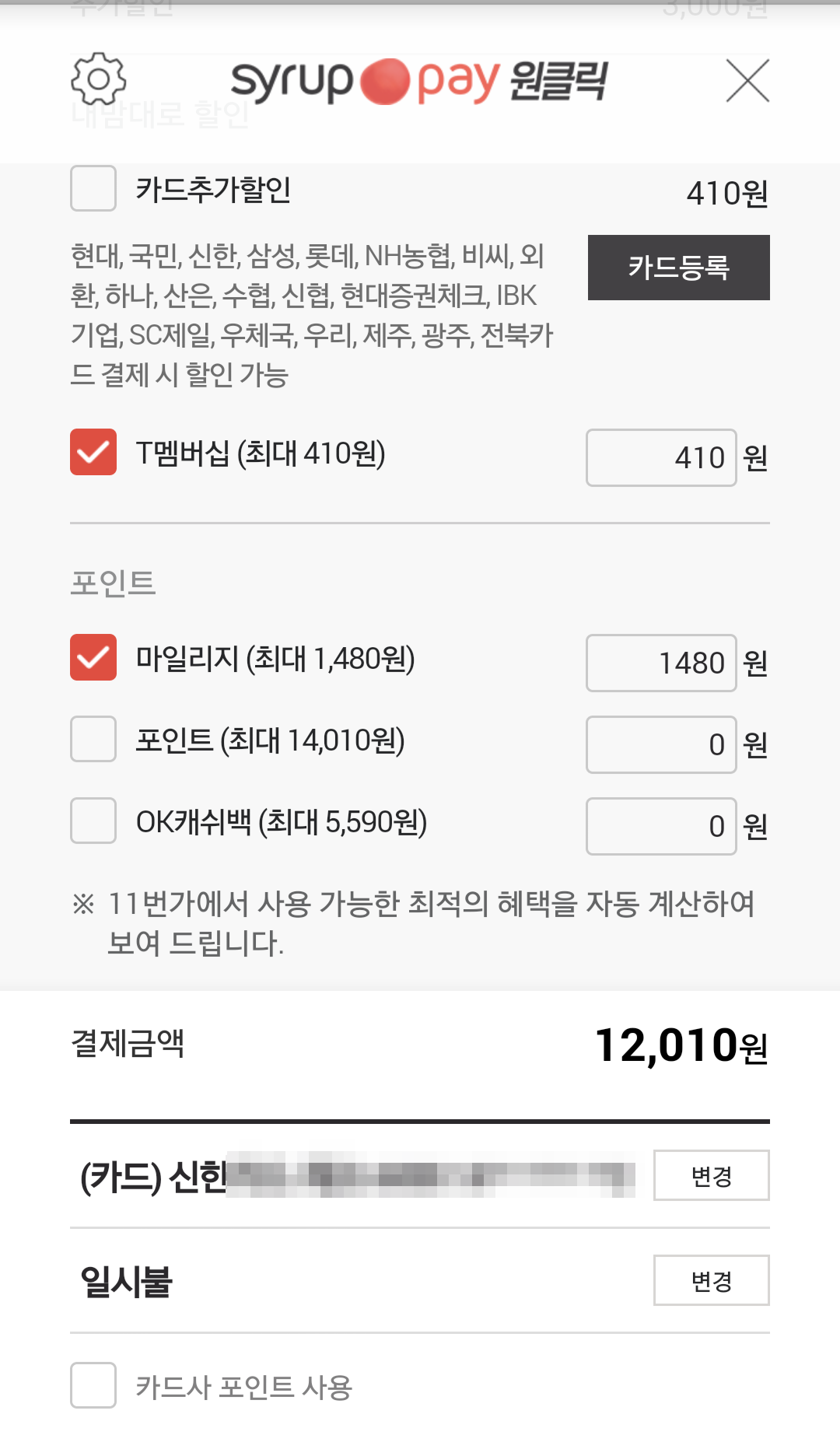Check the 카드사 포인트 사용 checkbox
The width and height of the screenshot is (840, 1435).
pyautogui.click(x=93, y=1385)
